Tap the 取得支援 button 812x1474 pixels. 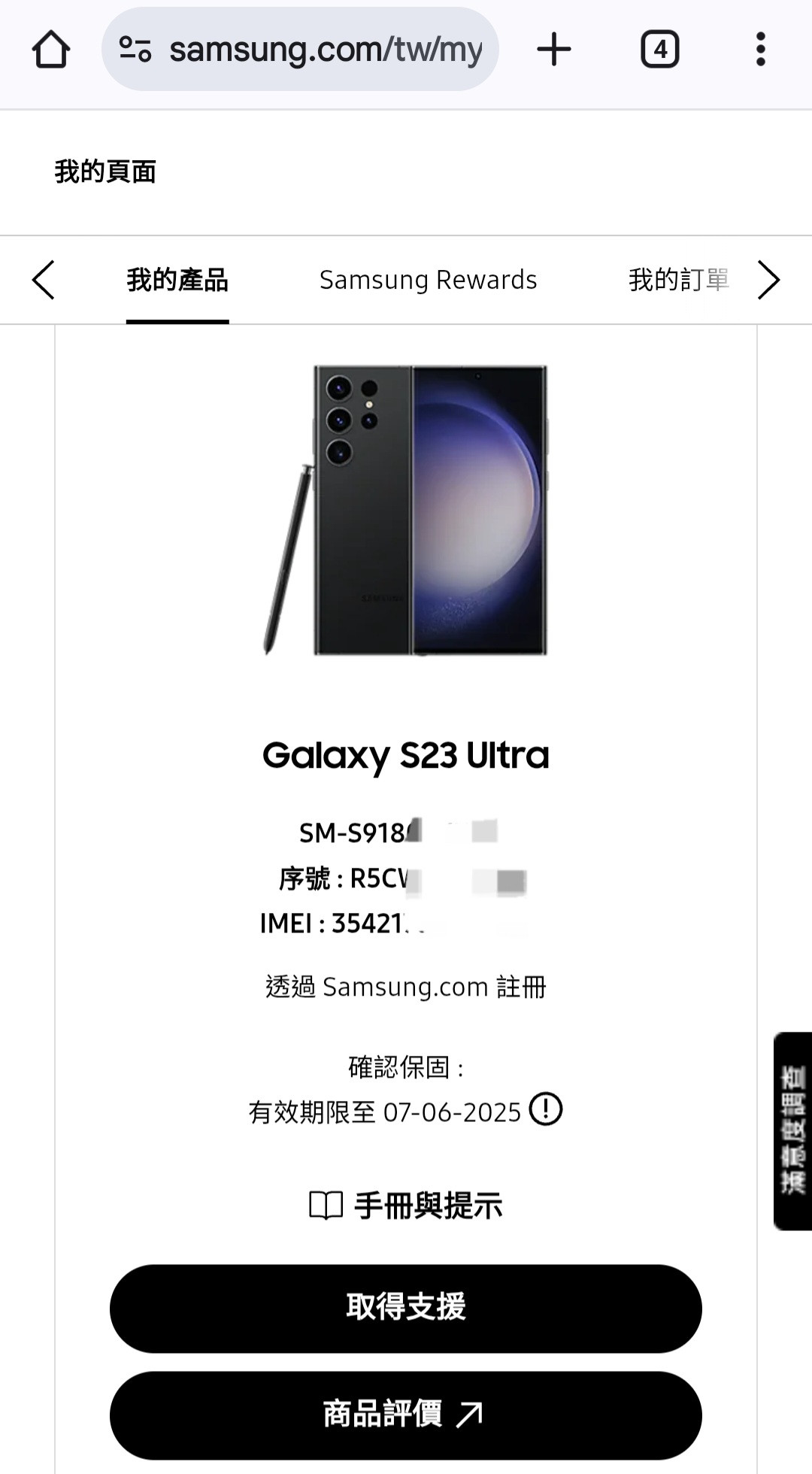tap(406, 1308)
